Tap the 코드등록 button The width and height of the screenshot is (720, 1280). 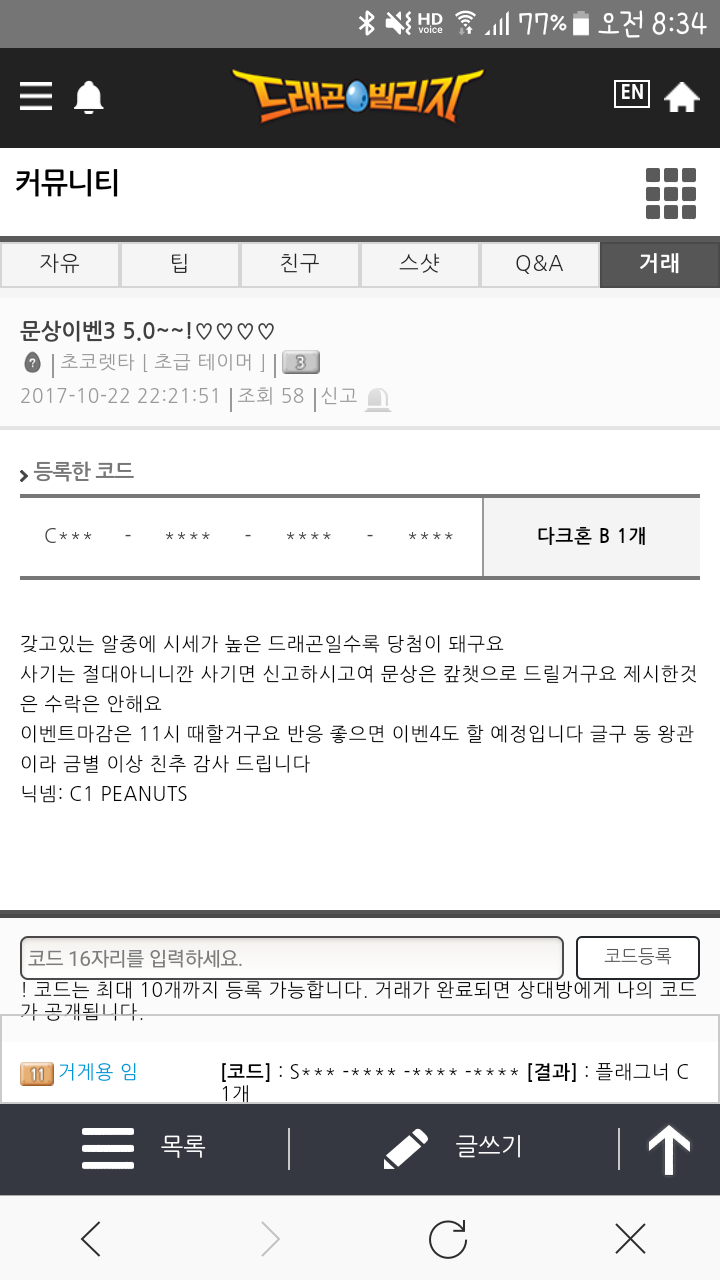click(638, 957)
